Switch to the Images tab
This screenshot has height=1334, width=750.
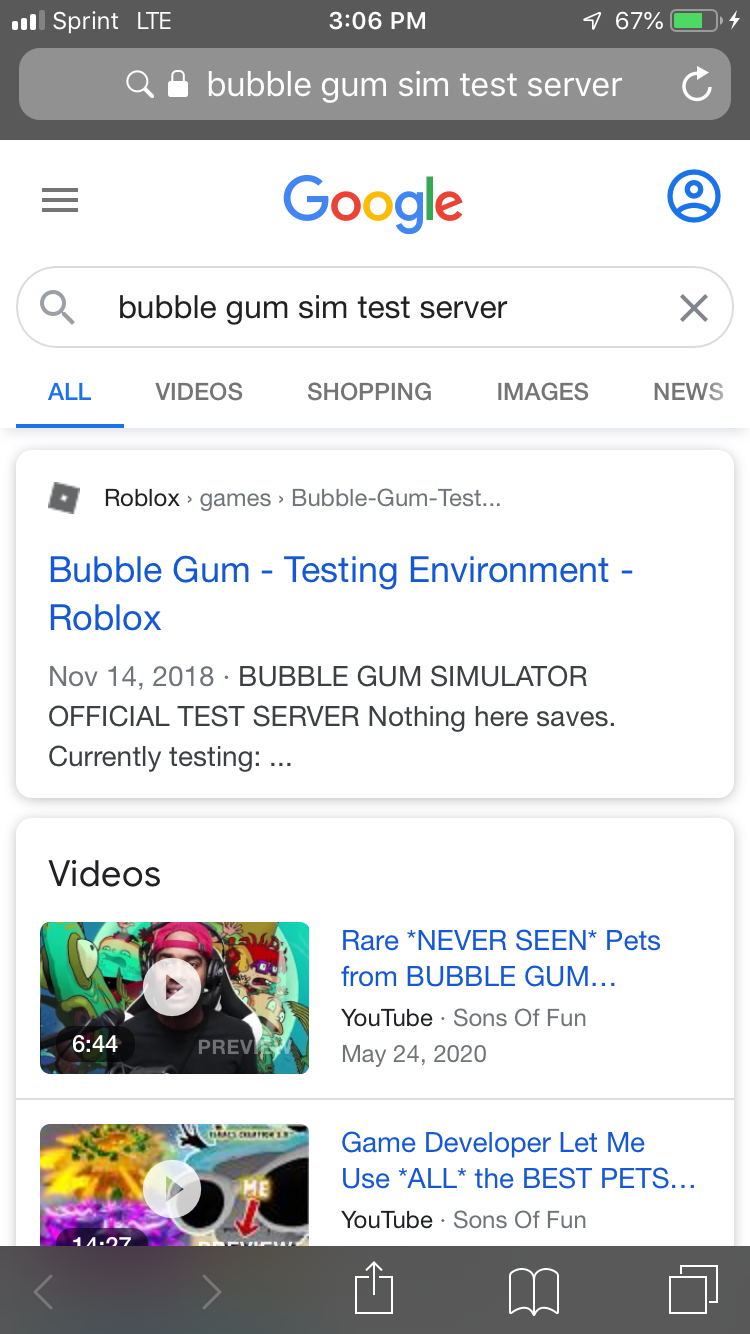542,392
